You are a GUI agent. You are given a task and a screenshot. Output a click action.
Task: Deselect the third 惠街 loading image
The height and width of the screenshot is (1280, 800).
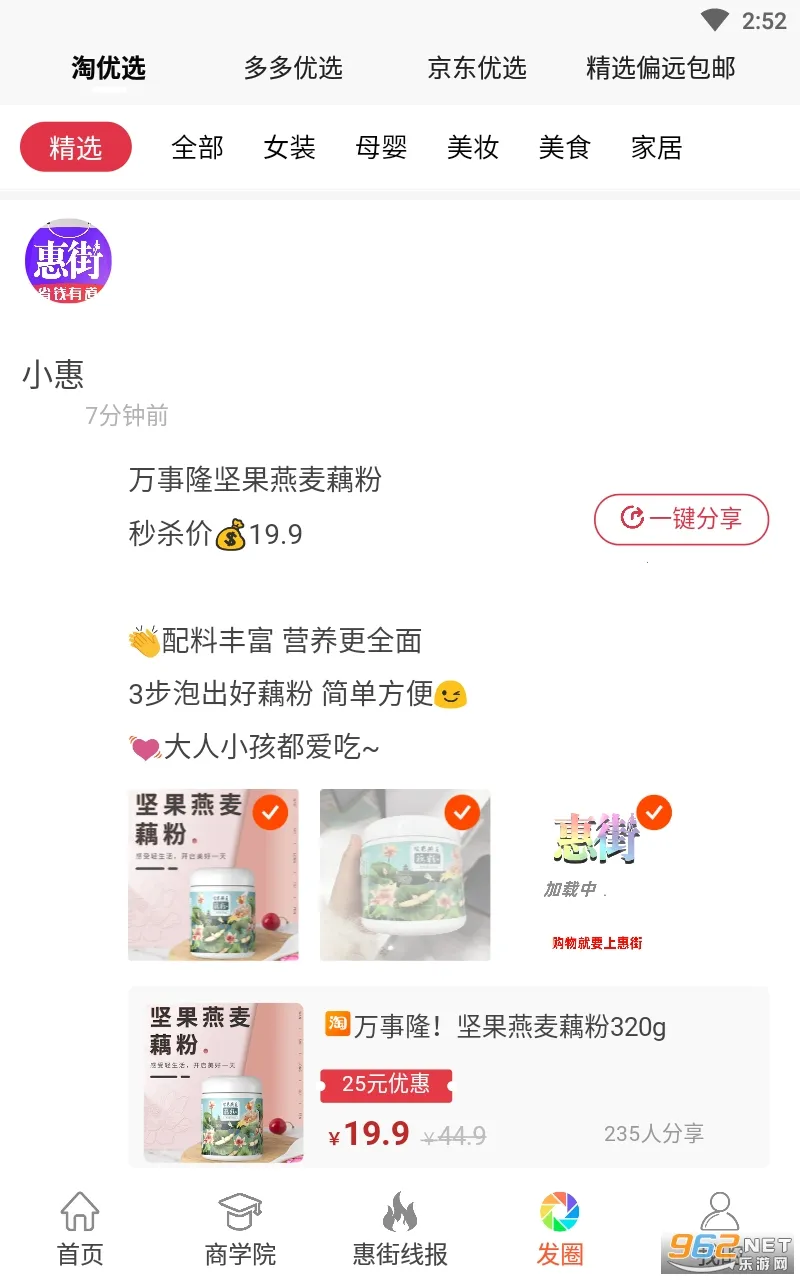click(653, 813)
